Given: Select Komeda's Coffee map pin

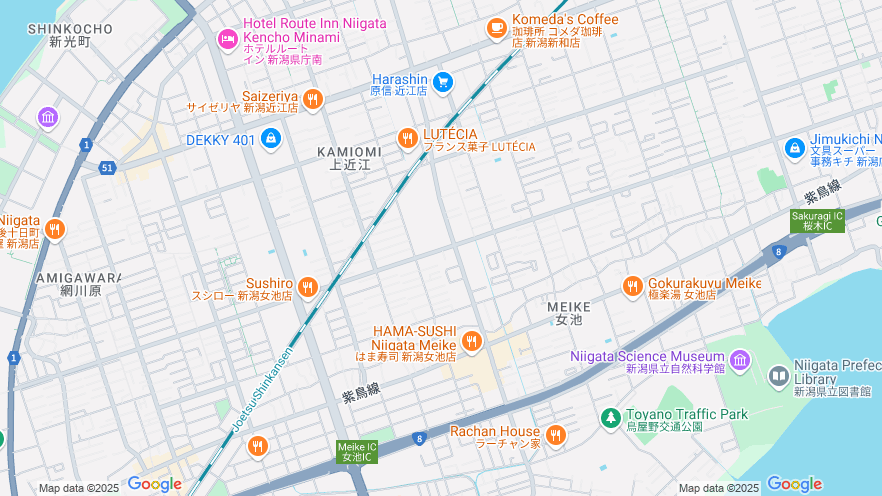Looking at the screenshot, I should (x=497, y=28).
